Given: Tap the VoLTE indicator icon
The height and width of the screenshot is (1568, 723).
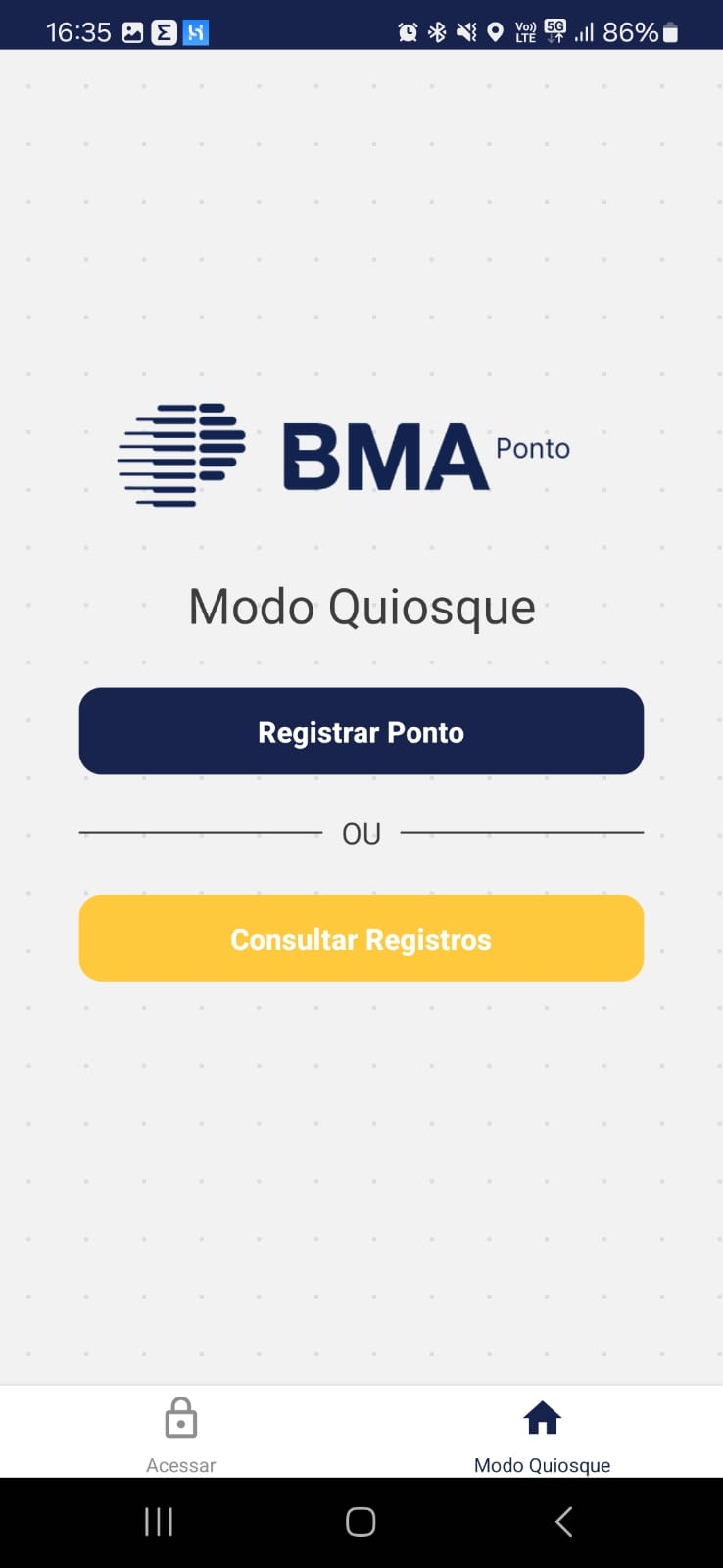Looking at the screenshot, I should point(525,30).
